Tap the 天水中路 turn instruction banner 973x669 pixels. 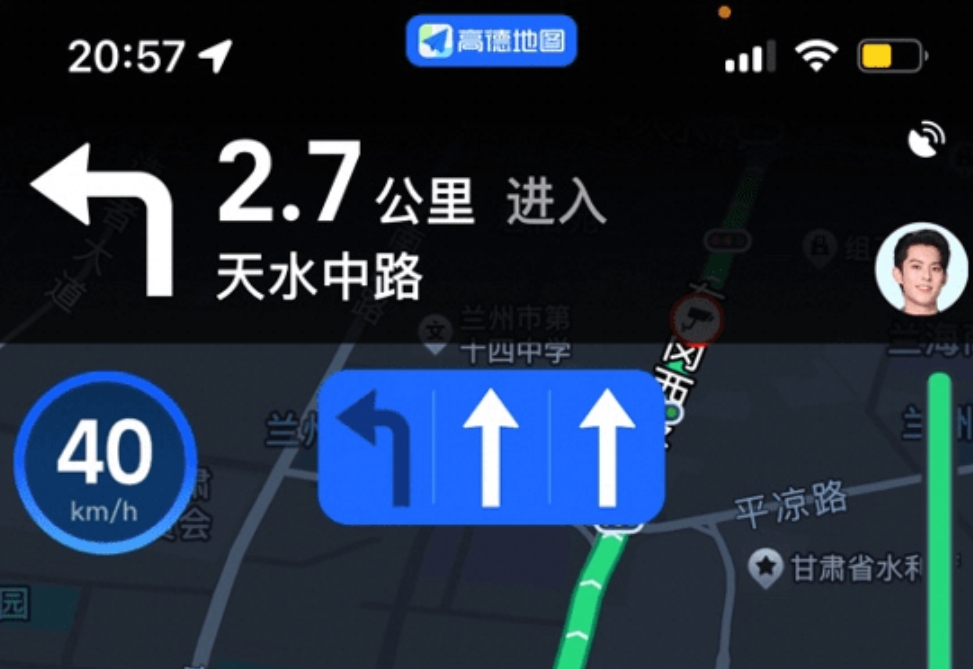coord(320,220)
